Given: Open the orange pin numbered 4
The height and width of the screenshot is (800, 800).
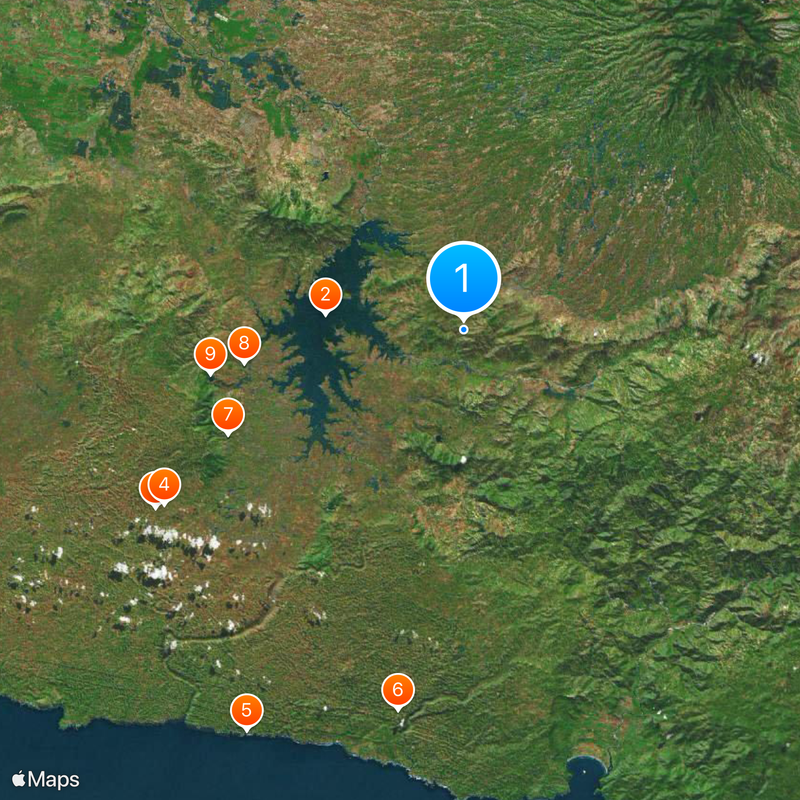Looking at the screenshot, I should pyautogui.click(x=165, y=485).
